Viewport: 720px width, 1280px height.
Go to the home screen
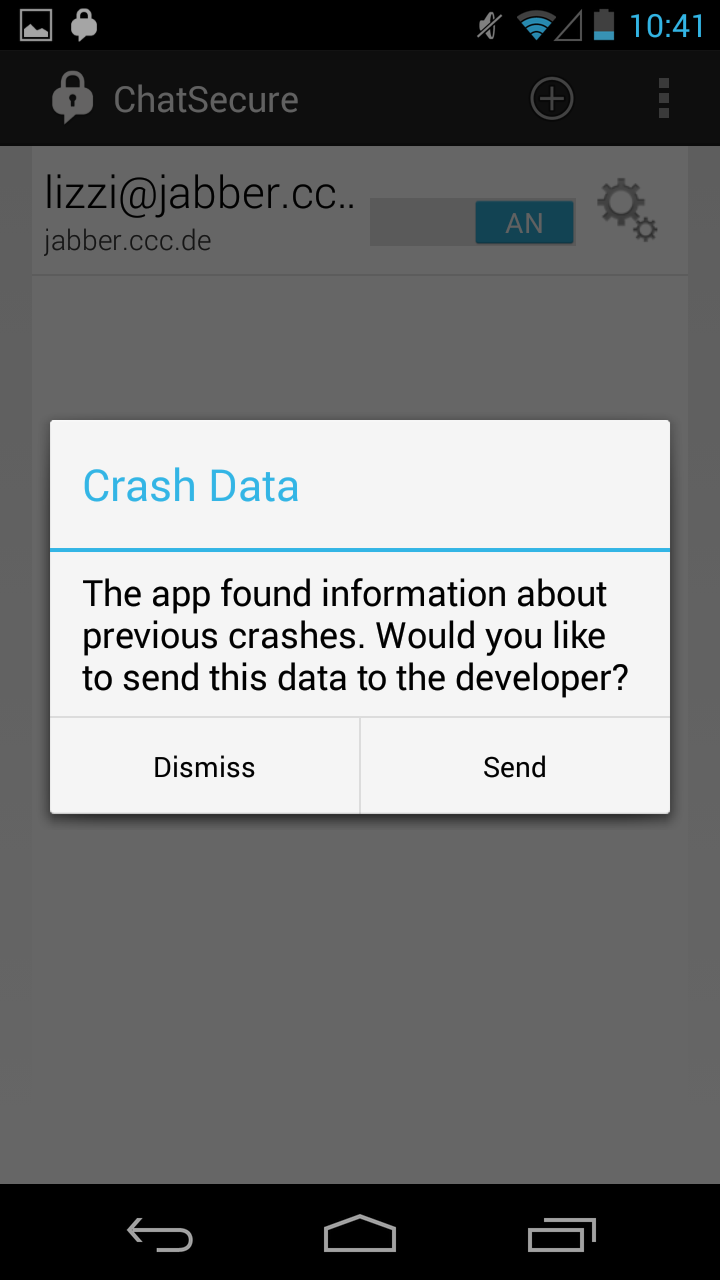pos(360,1234)
